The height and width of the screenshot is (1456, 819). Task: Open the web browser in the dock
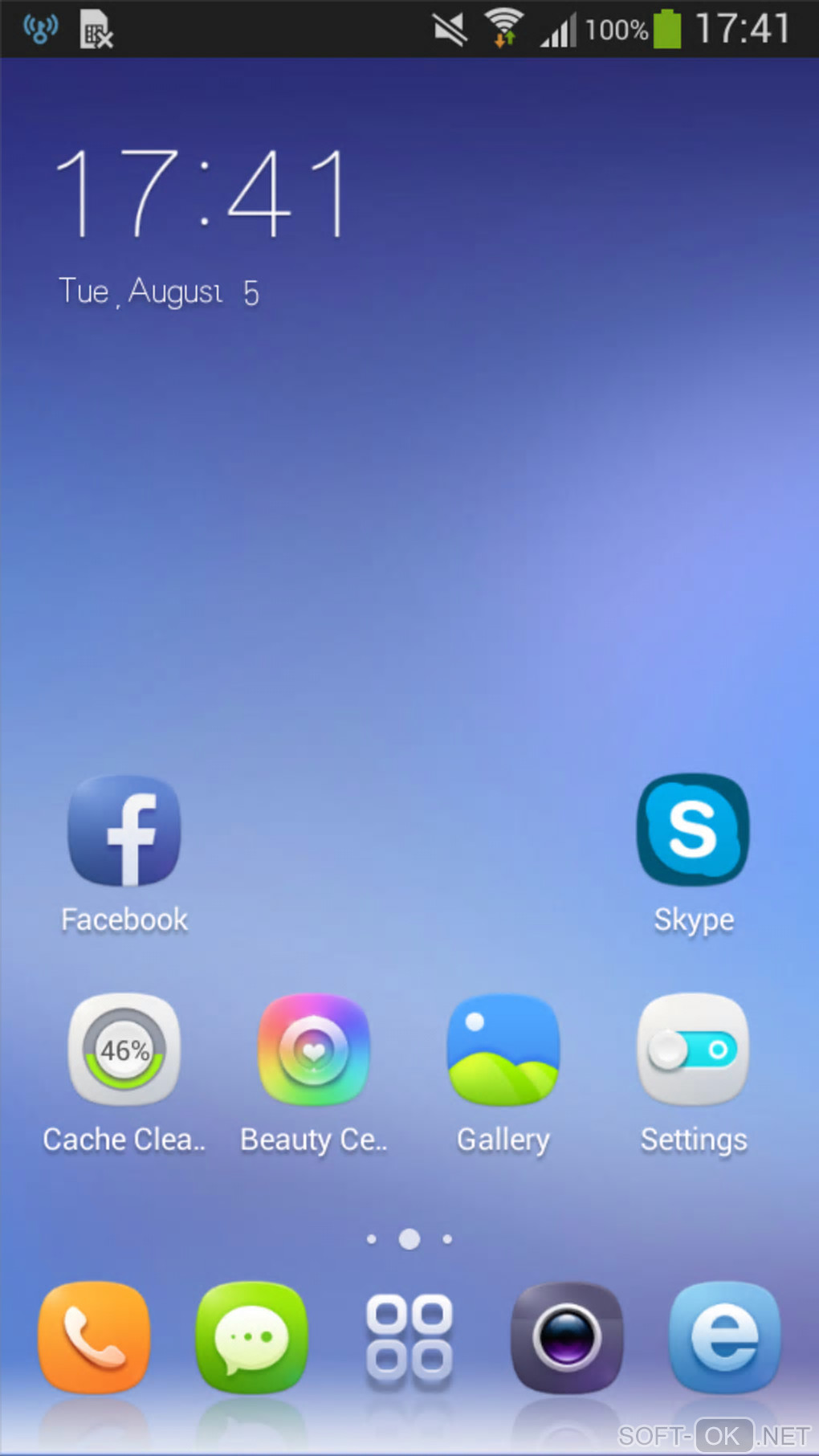[724, 1337]
